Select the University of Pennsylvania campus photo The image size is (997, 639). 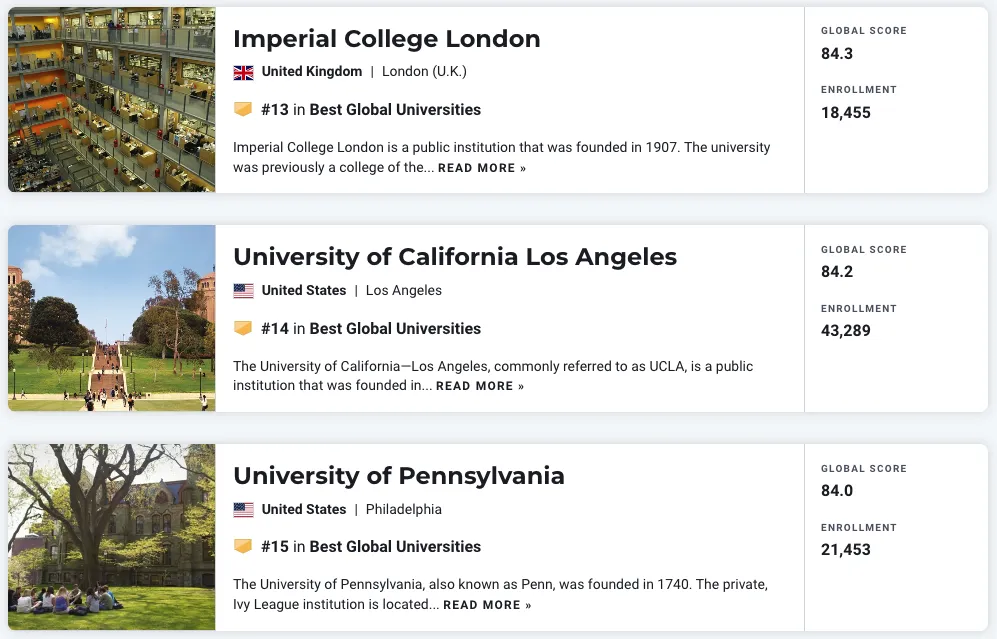click(x=111, y=537)
